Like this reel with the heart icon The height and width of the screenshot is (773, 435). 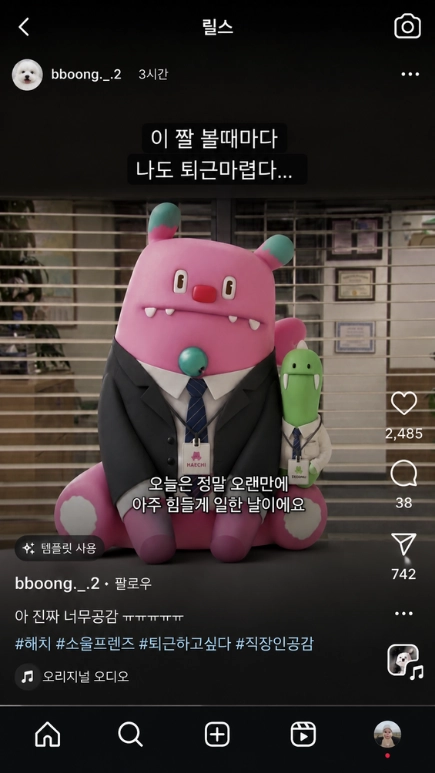click(x=404, y=403)
